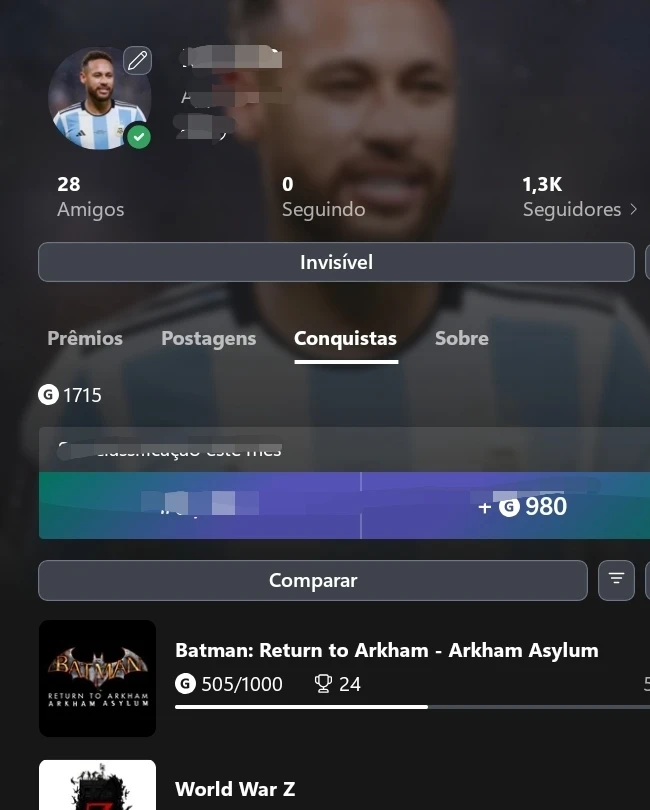View the Seguindo list
The width and height of the screenshot is (650, 810).
323,197
